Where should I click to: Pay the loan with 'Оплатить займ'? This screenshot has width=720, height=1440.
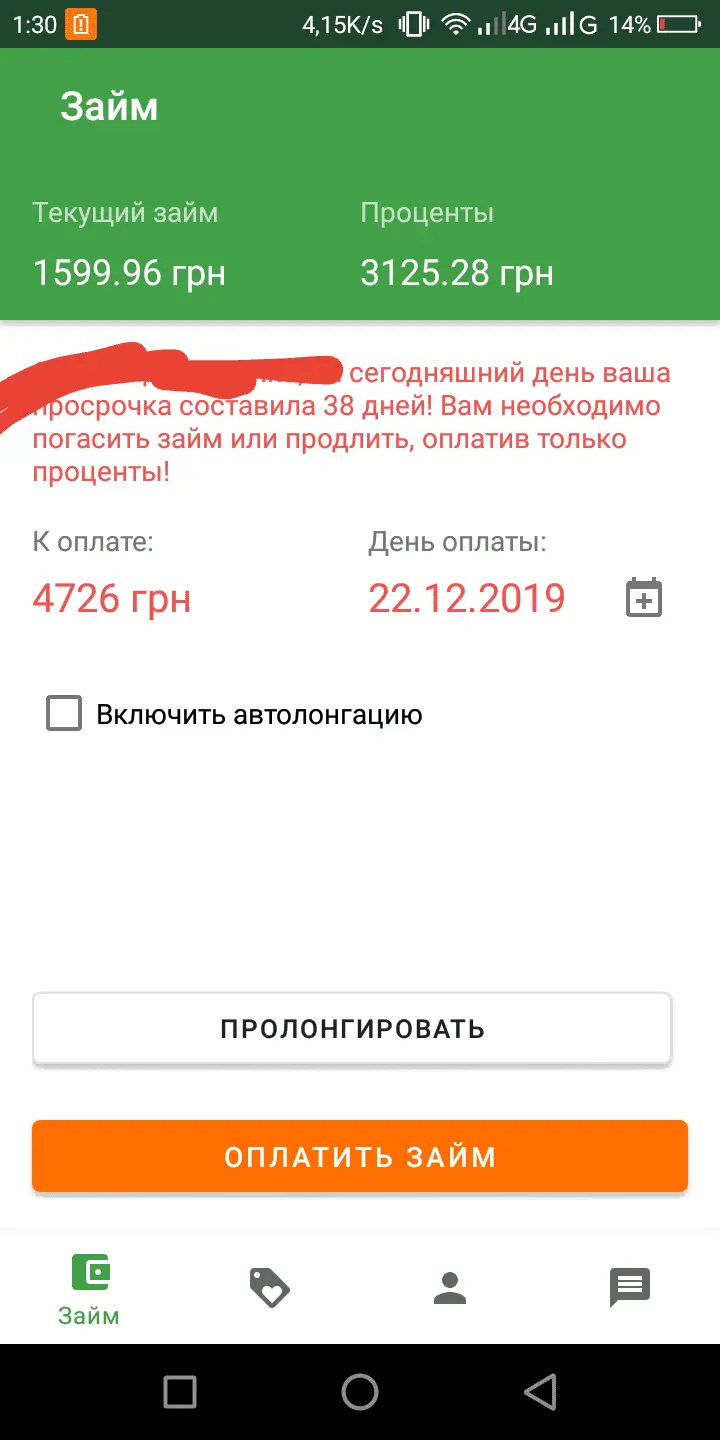(360, 1157)
